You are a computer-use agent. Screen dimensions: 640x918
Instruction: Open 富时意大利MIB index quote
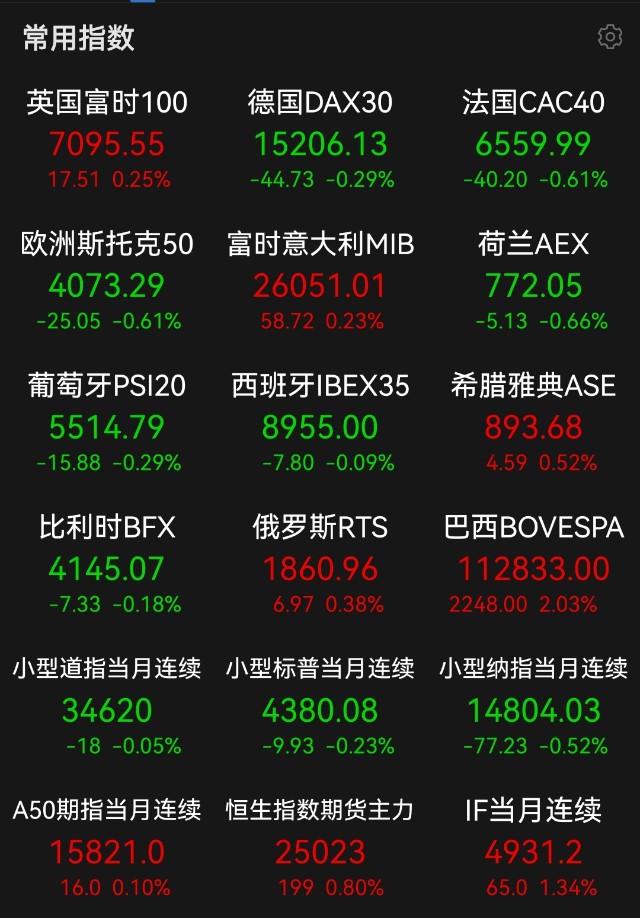[320, 281]
